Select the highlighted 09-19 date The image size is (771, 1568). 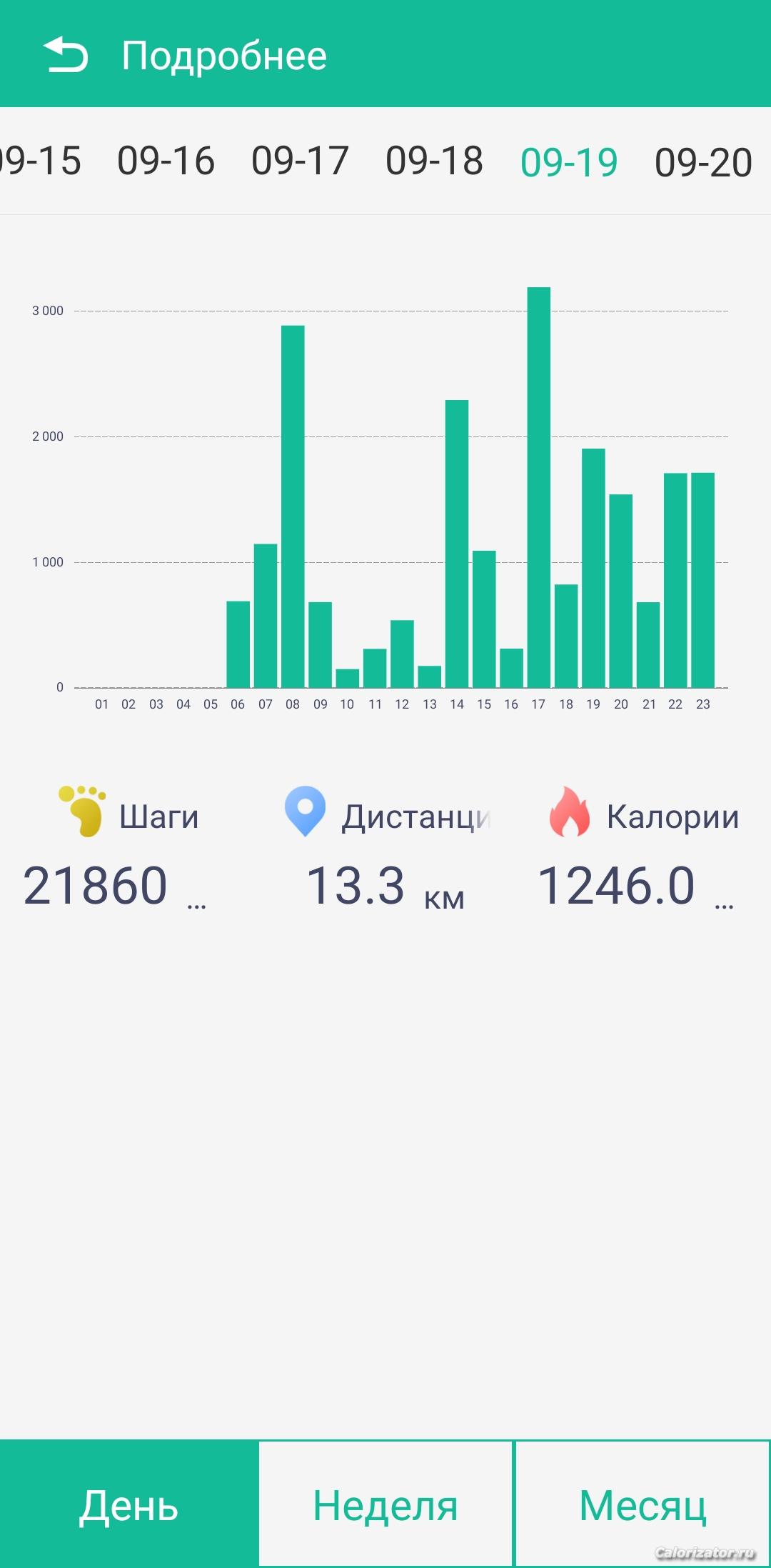[569, 162]
